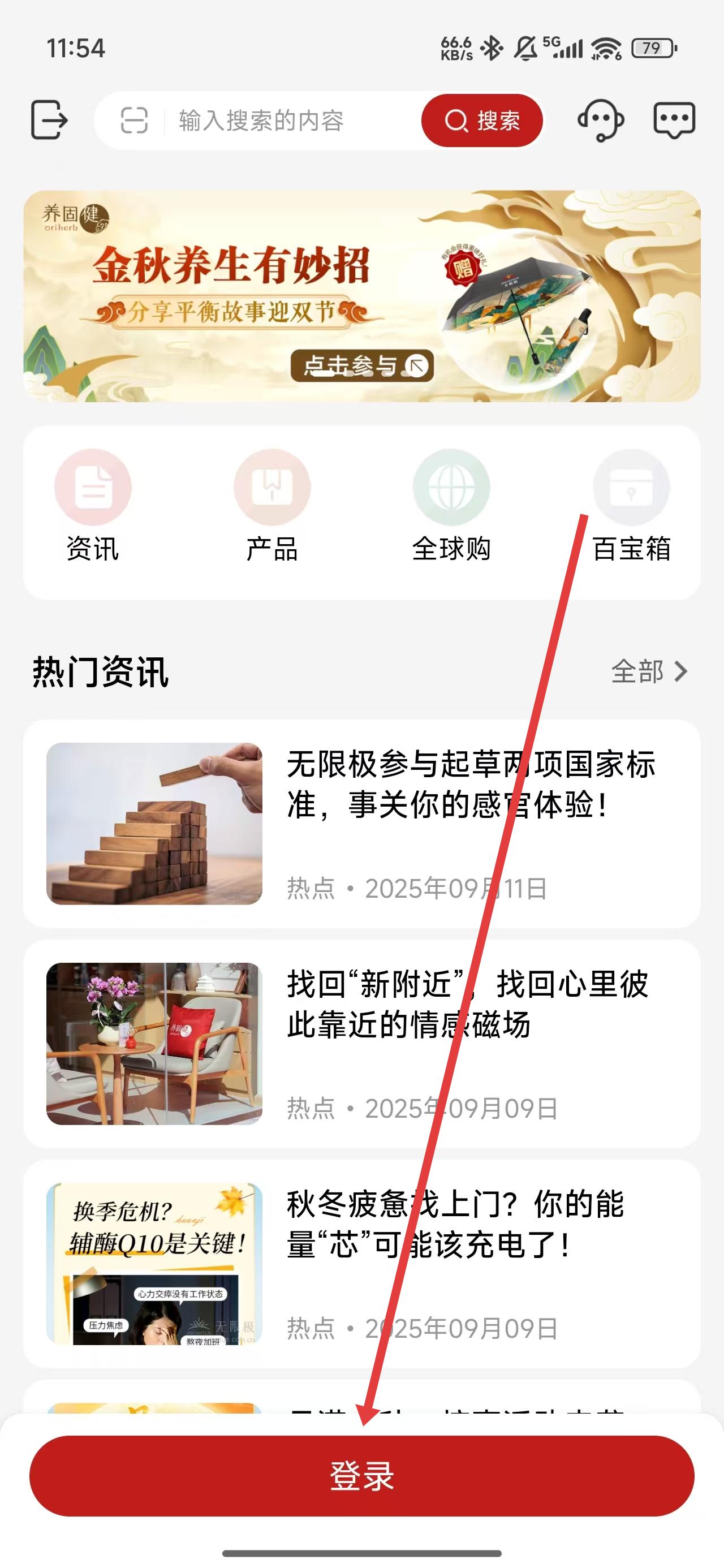Read the 无限极参与起草两项国家标准 article
The width and height of the screenshot is (724, 1568).
coord(361,824)
